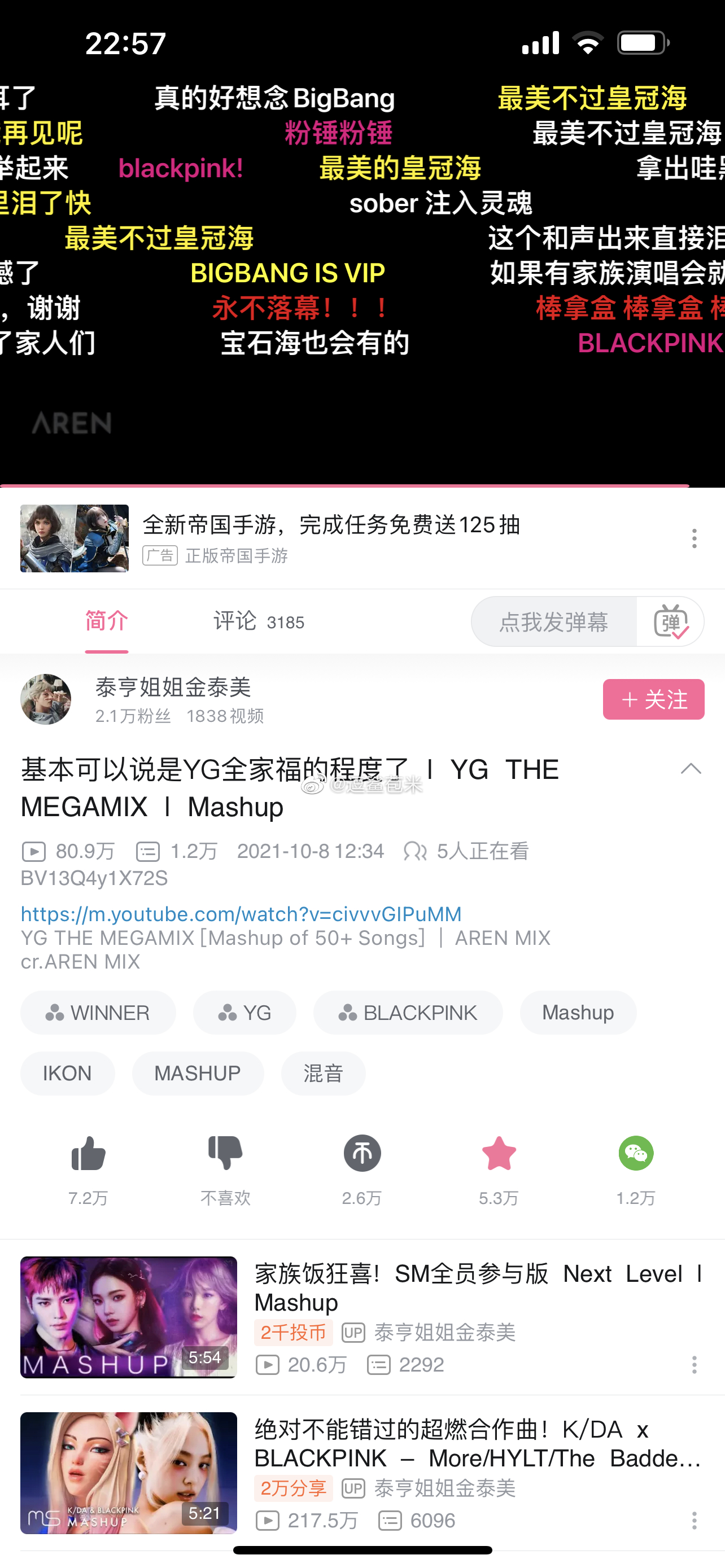Viewport: 725px width, 1568px height.
Task: Toggle the favorite star icon
Action: [x=499, y=1154]
